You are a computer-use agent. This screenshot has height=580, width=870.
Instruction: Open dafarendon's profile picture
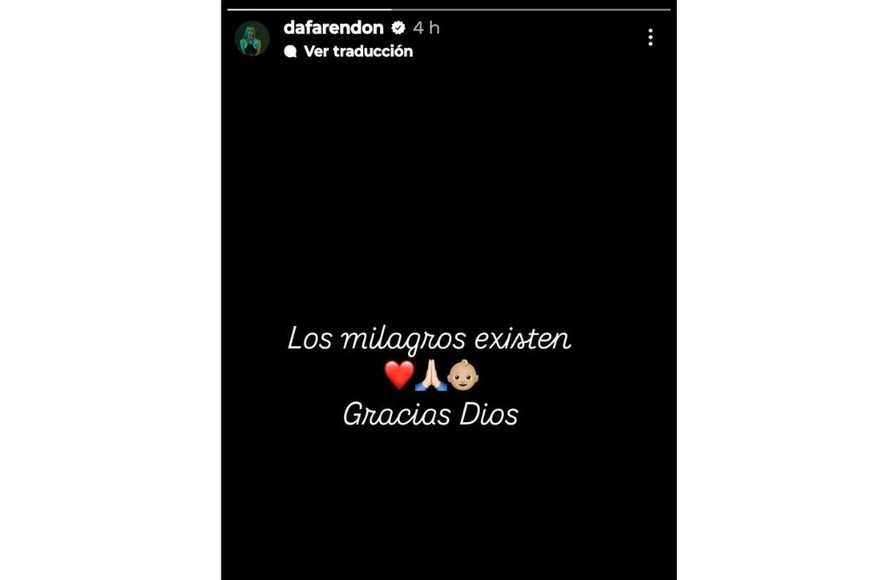[x=252, y=39]
